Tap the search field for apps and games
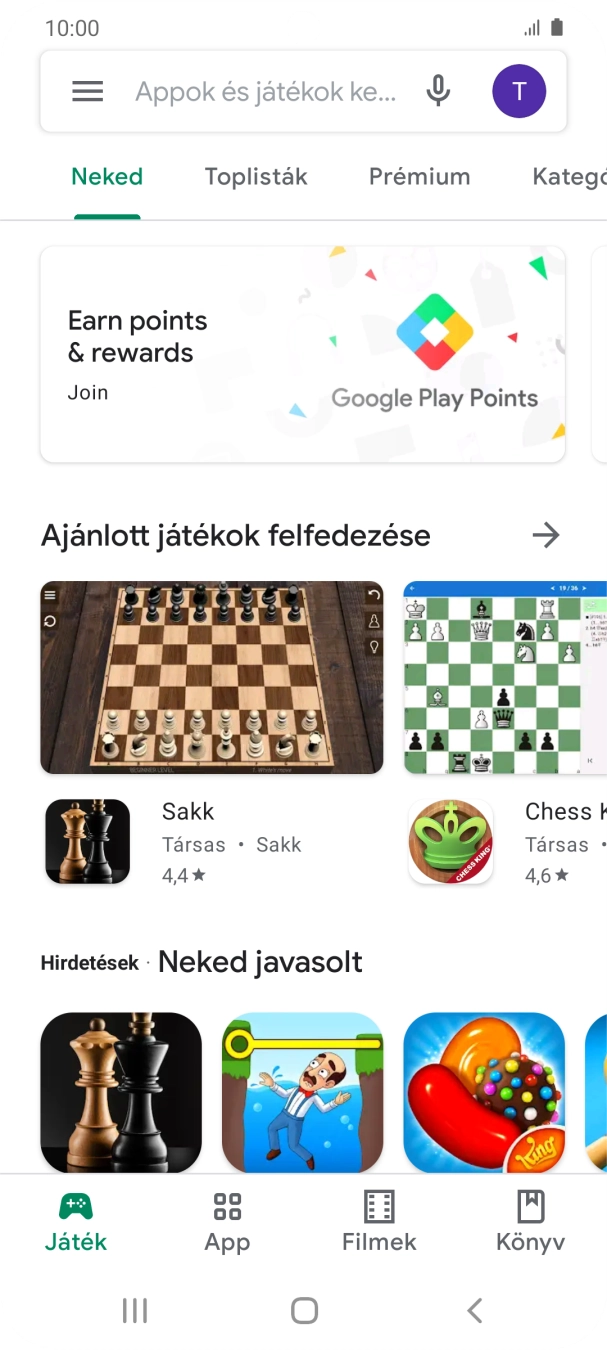The width and height of the screenshot is (607, 1350). coord(266,93)
